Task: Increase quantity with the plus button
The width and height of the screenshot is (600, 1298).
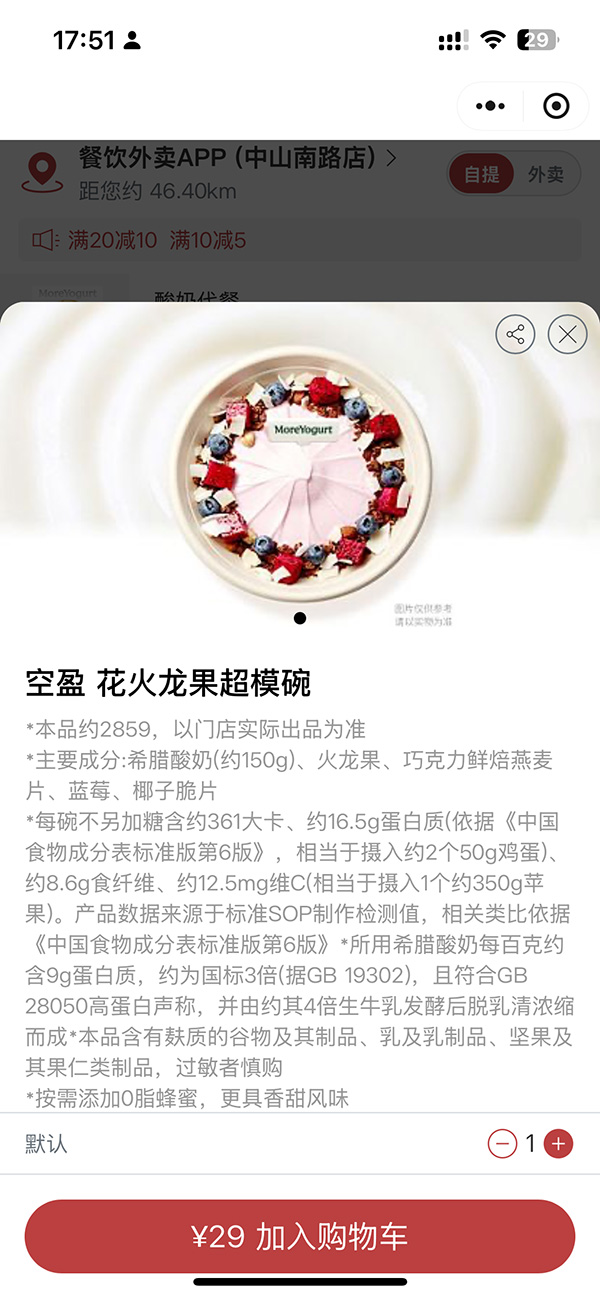Action: pyautogui.click(x=558, y=1144)
